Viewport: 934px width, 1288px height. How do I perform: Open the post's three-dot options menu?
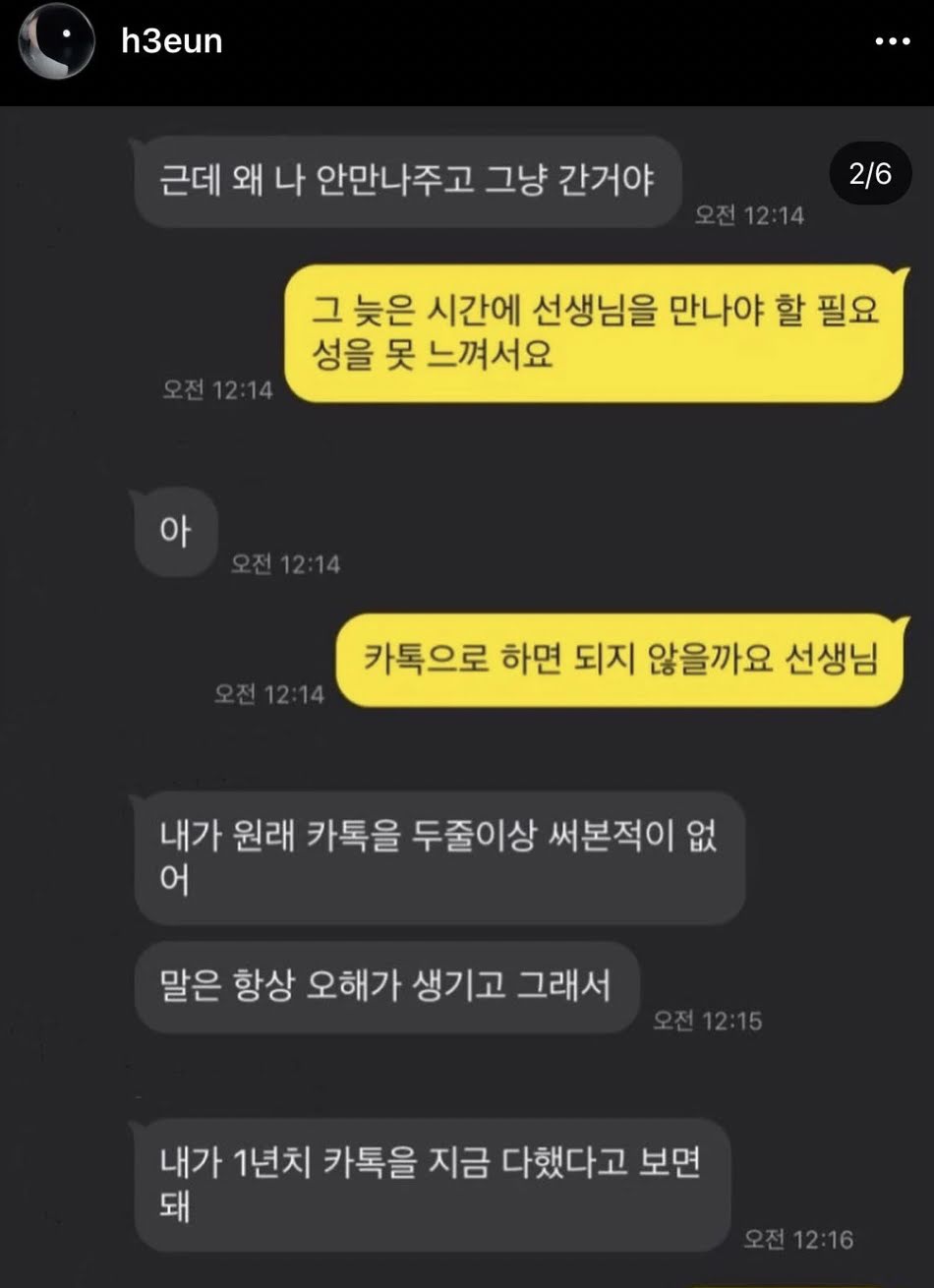(893, 41)
